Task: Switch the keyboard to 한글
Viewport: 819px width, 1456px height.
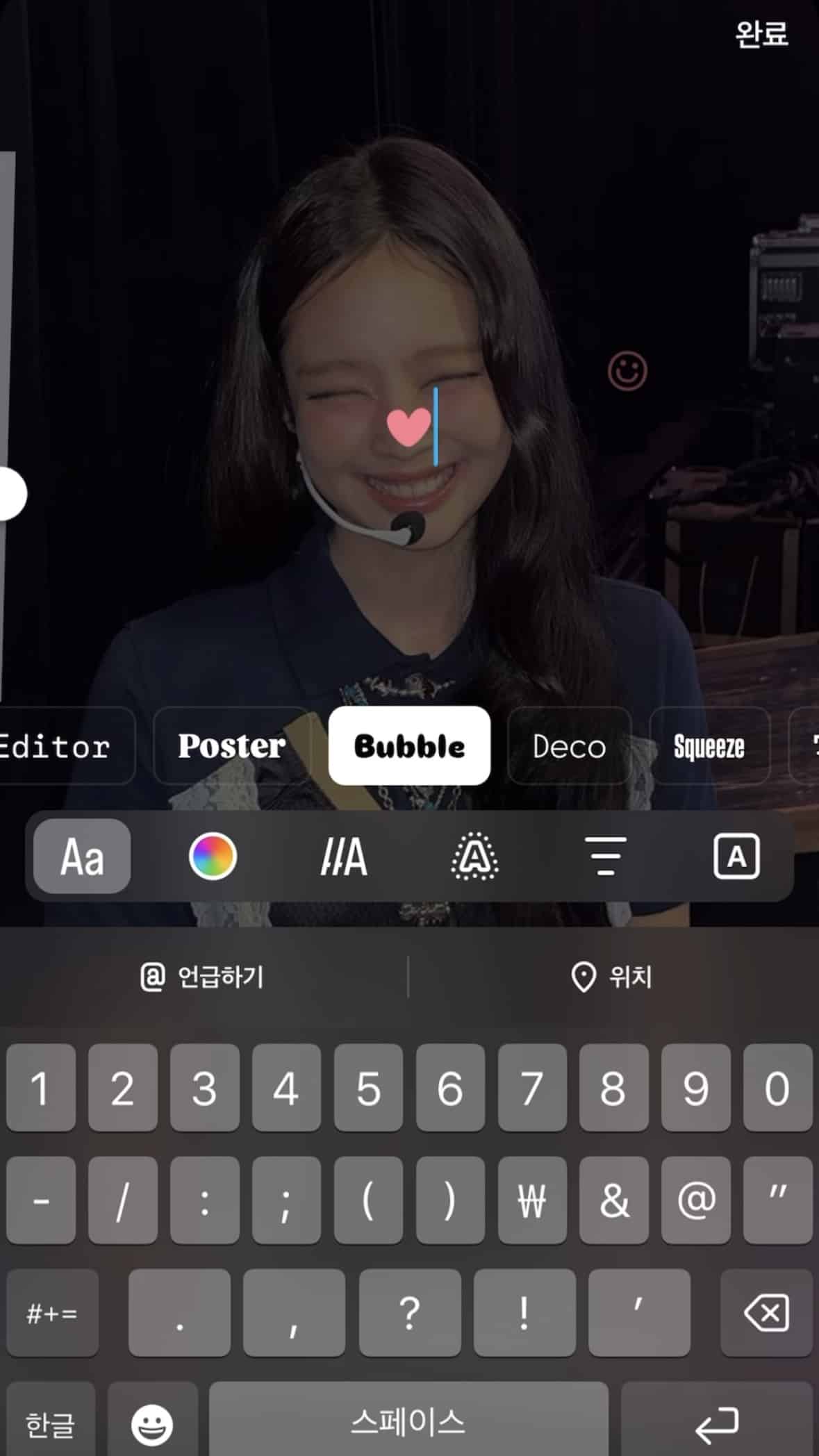Action: (x=50, y=1424)
